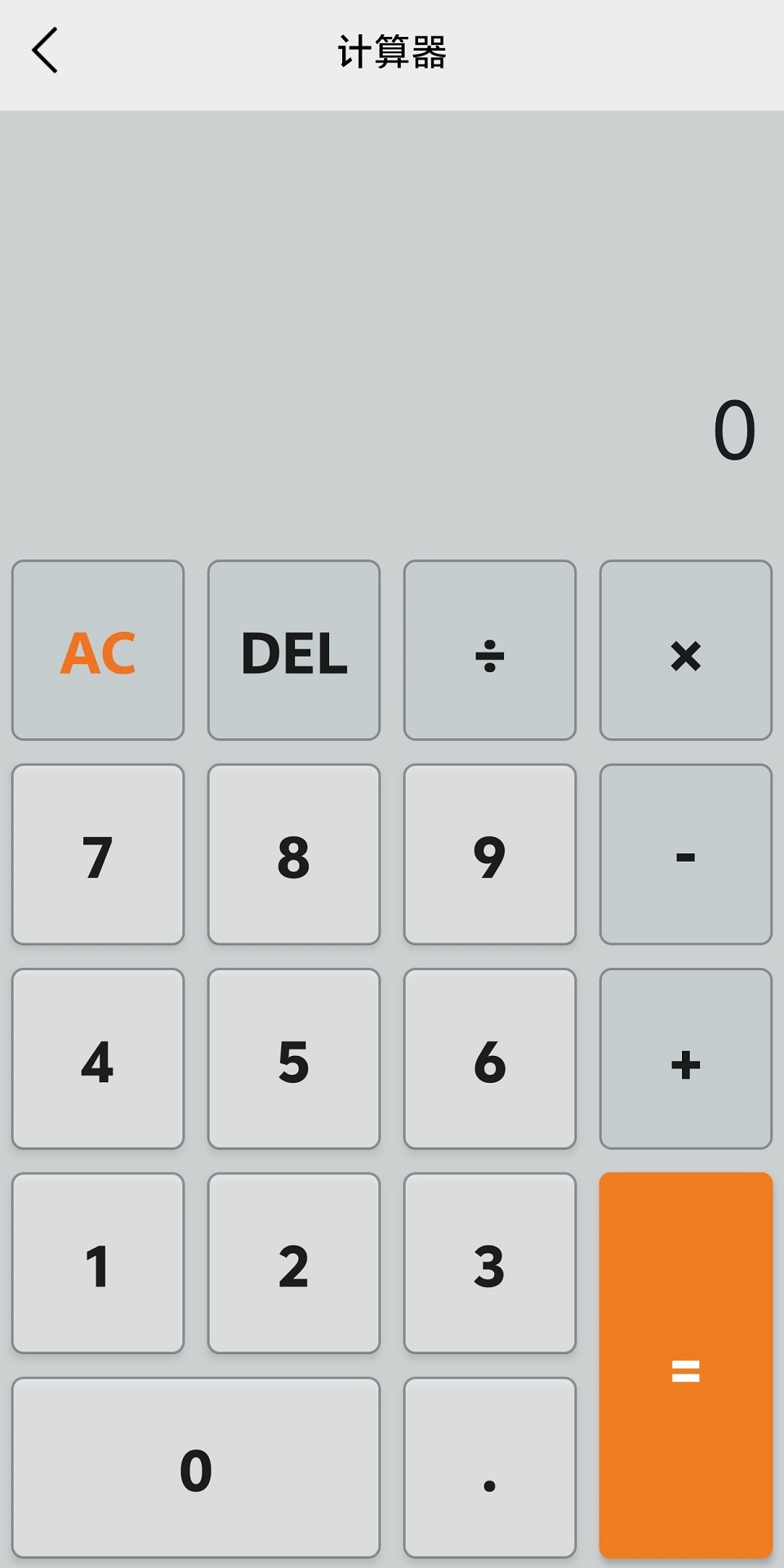Input the digit 4

tap(98, 1058)
